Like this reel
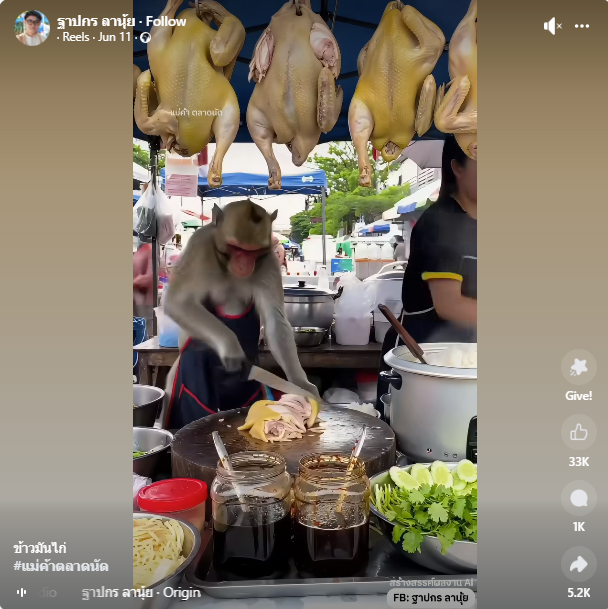Image resolution: width=608 pixels, height=609 pixels. pos(578,432)
